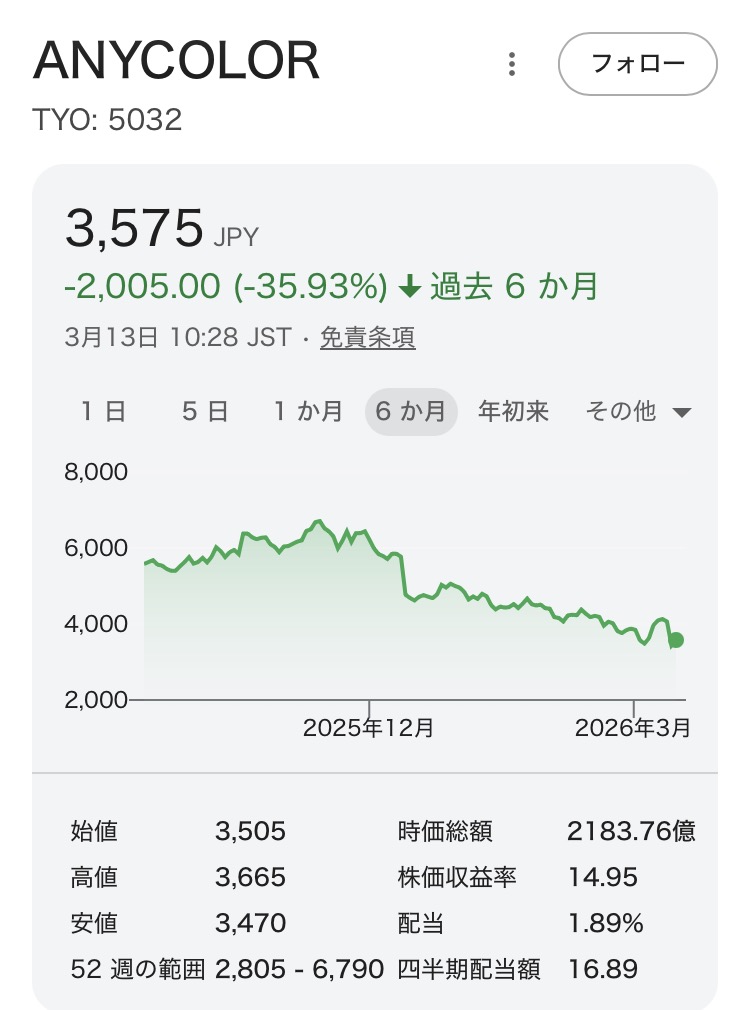The image size is (750, 1010).
Task: Open the 免責条項 disclaimer link
Action: 367,338
